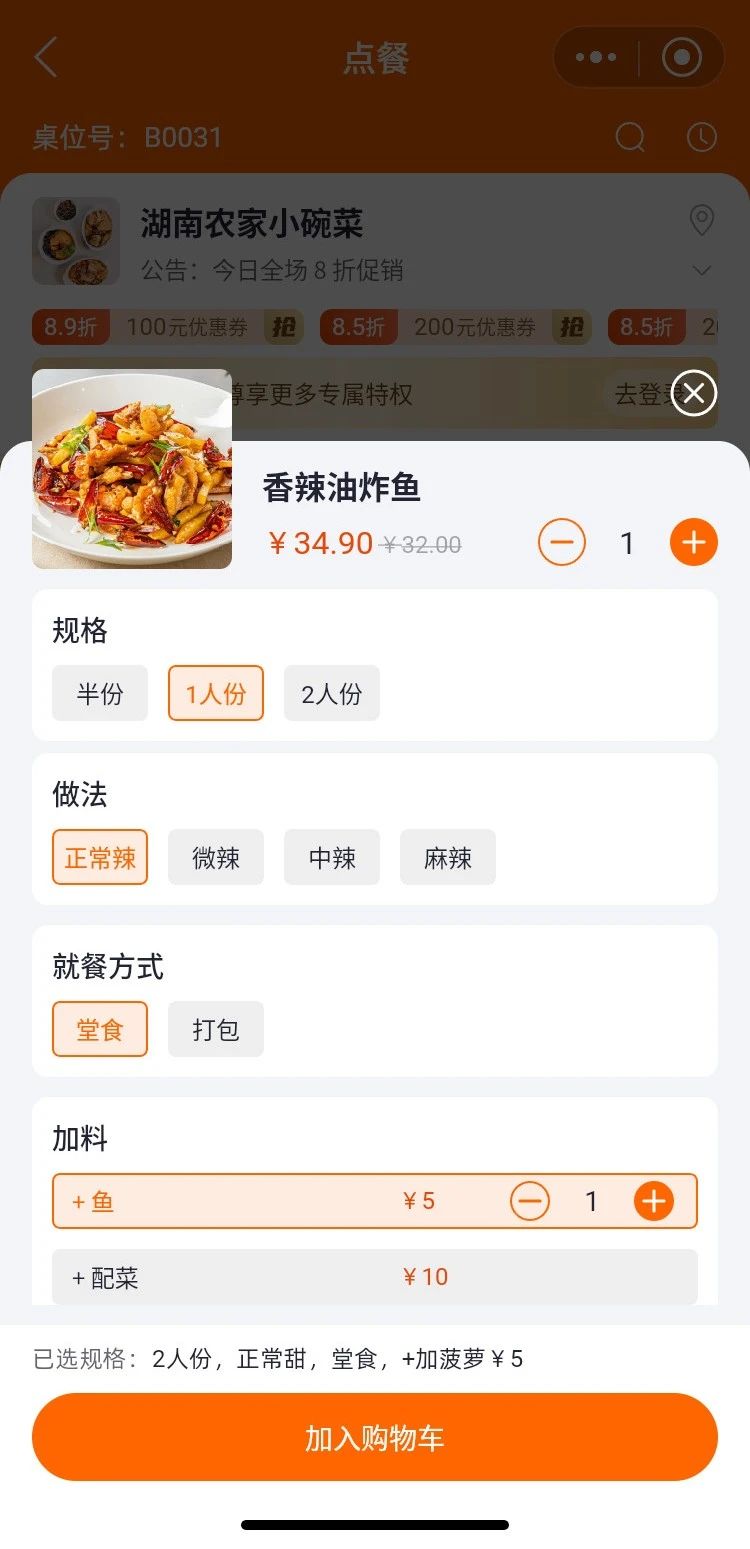Screen dimensions: 750x1549
Task: Expand the shop announcement chevron
Action: (700, 270)
